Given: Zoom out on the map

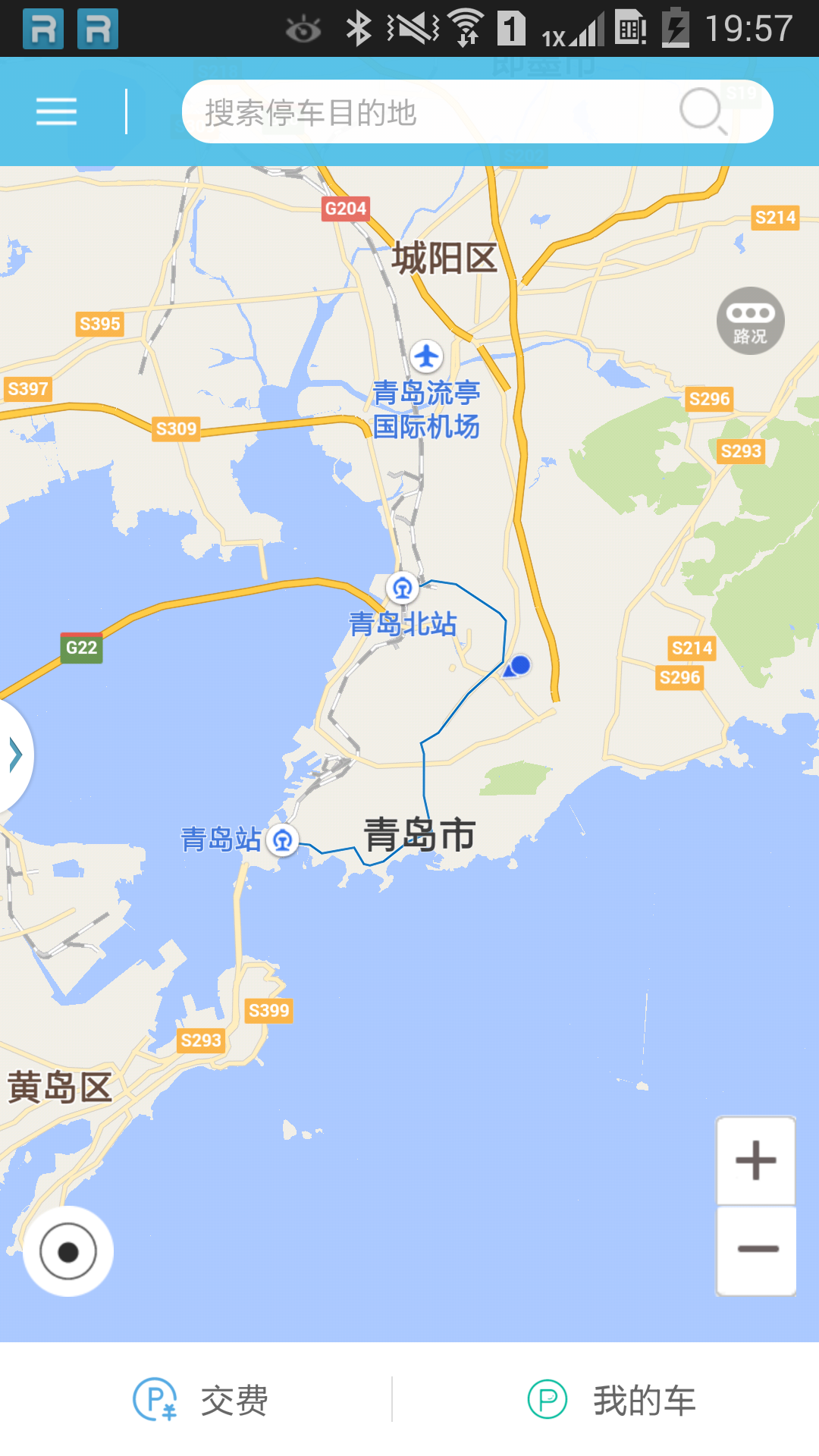Looking at the screenshot, I should coord(756,1249).
